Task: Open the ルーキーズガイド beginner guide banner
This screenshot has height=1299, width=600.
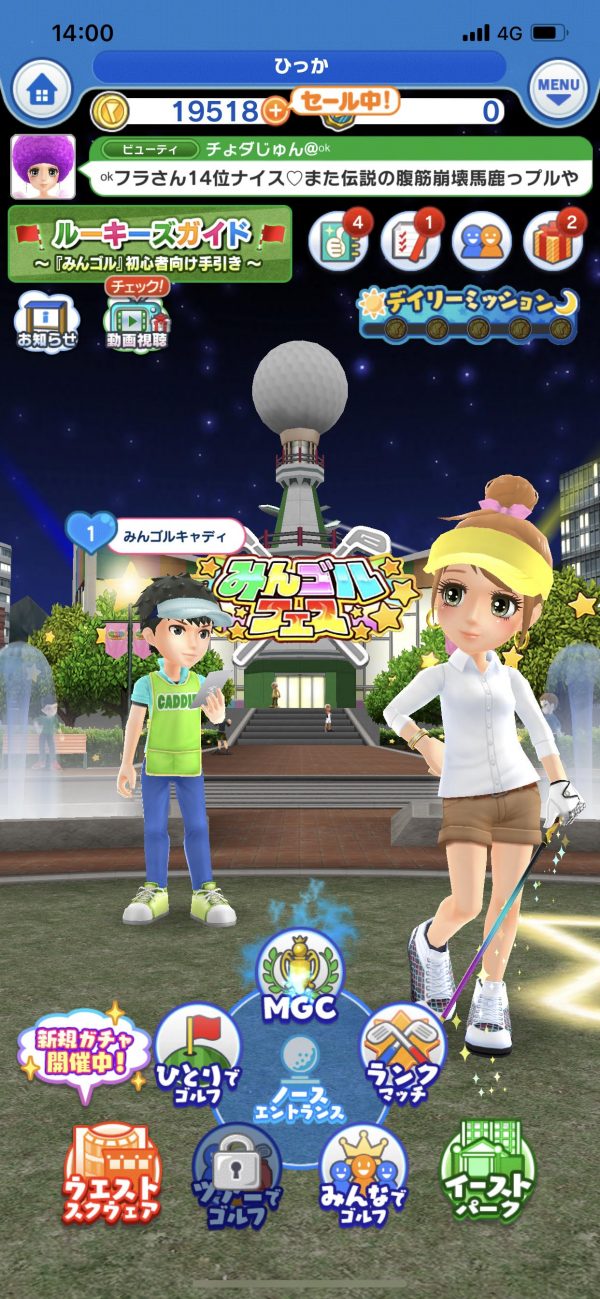Action: [150, 243]
